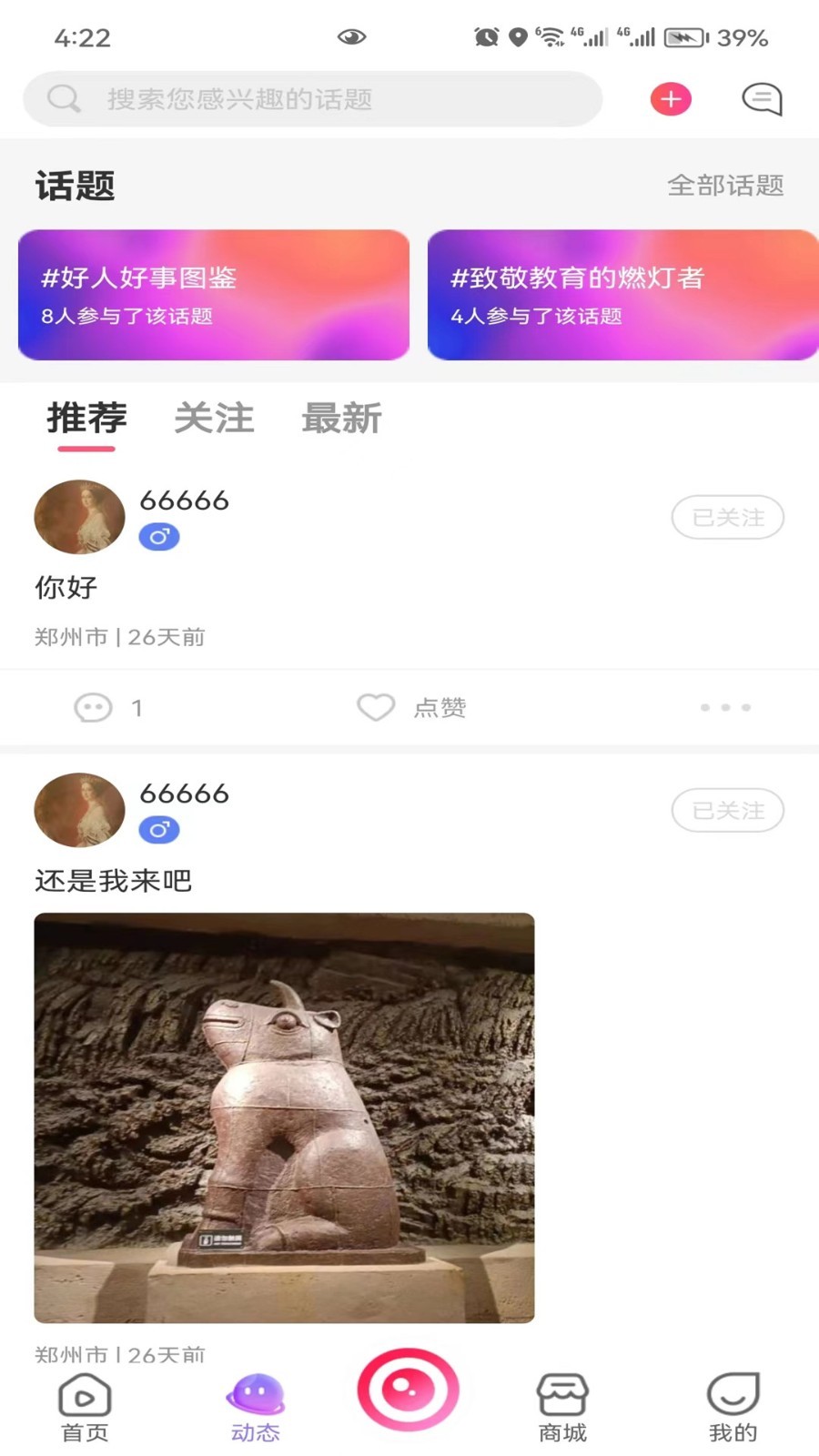Open the #好人好事图鉴 topic card

[x=214, y=295]
